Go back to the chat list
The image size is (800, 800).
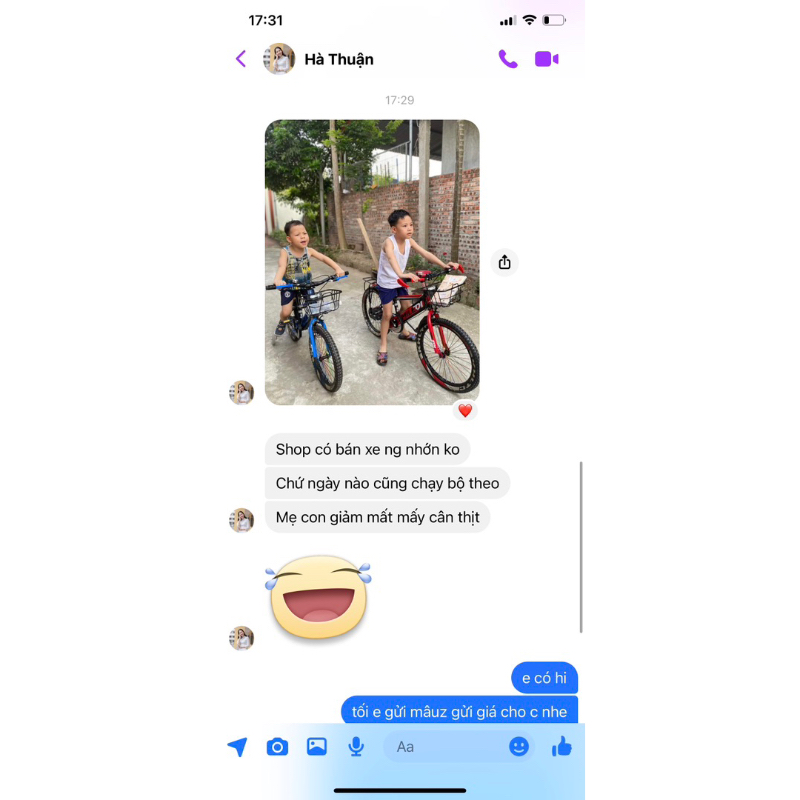click(241, 59)
